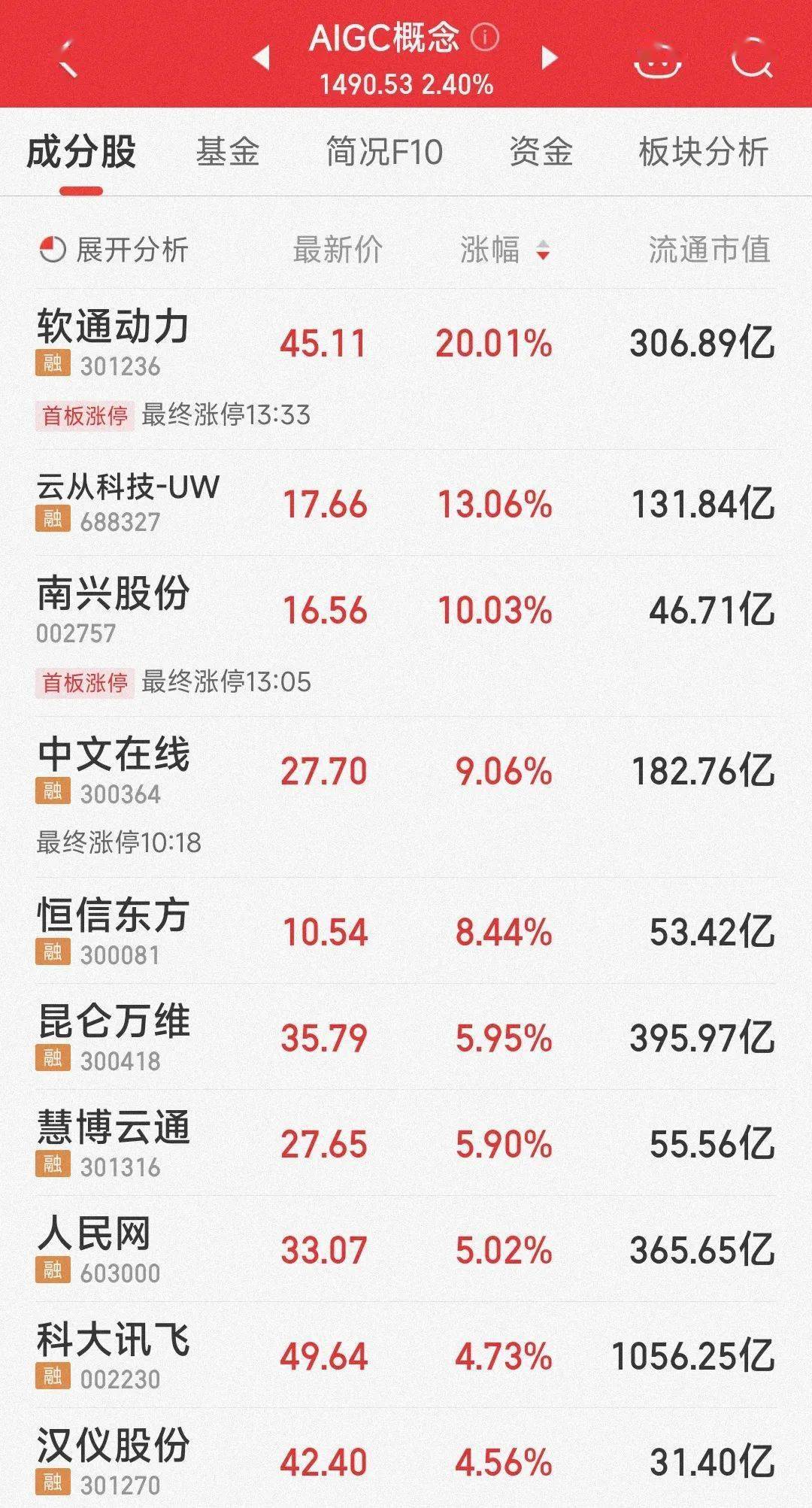Switch to the 基金 tab
The image size is (812, 1508).
[228, 152]
